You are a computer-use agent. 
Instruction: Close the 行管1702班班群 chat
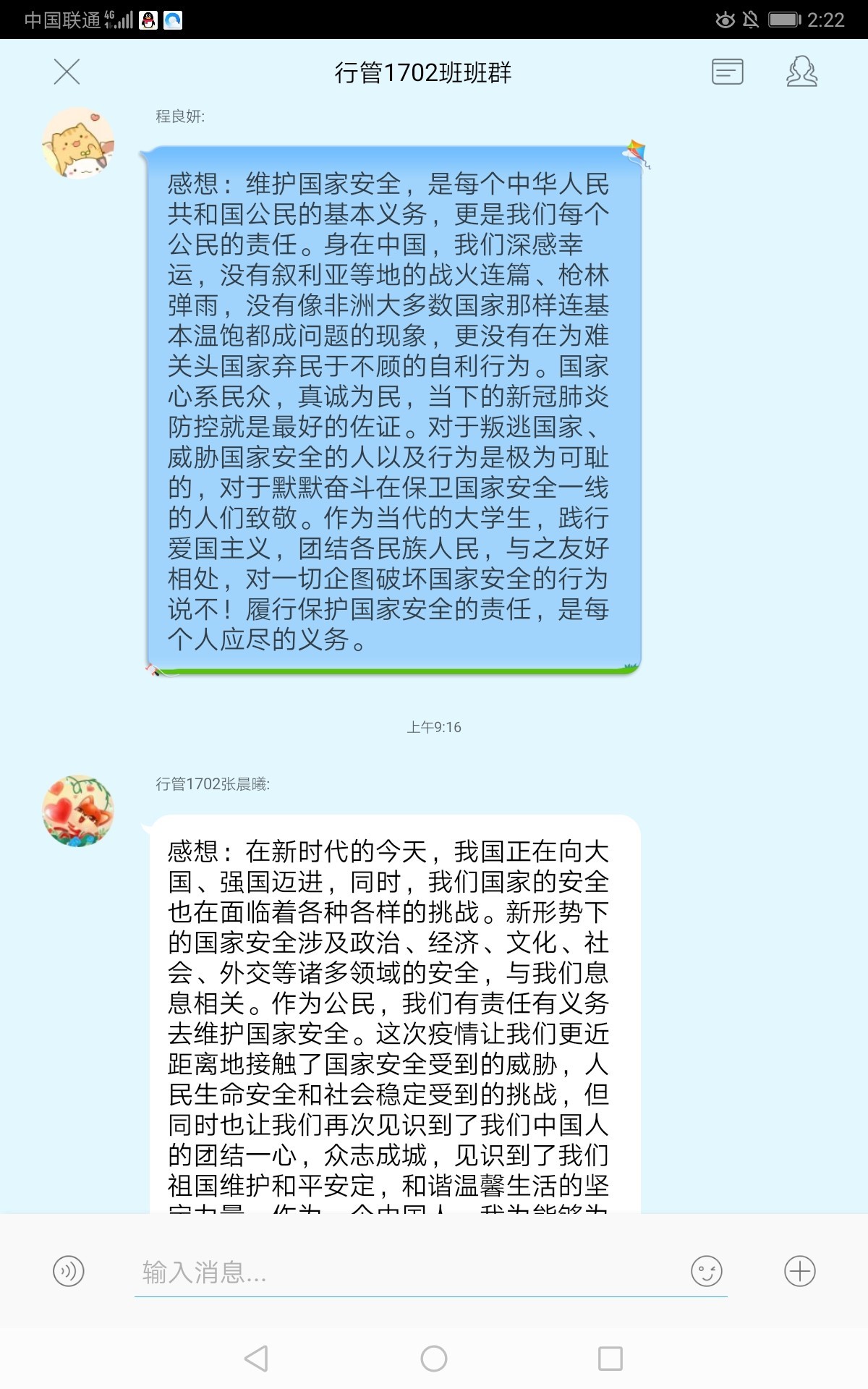tap(67, 72)
